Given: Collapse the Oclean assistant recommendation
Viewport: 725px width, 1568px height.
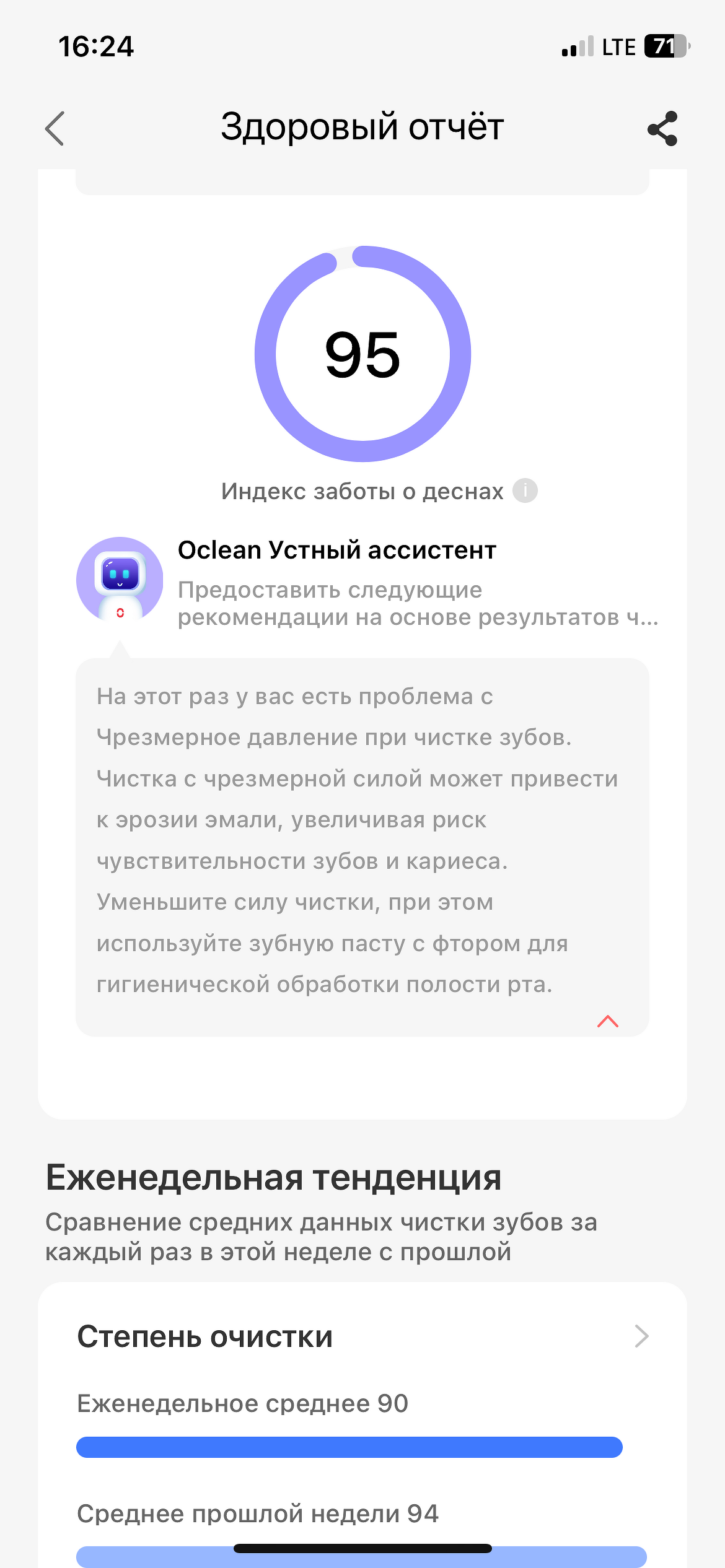Looking at the screenshot, I should [608, 1021].
